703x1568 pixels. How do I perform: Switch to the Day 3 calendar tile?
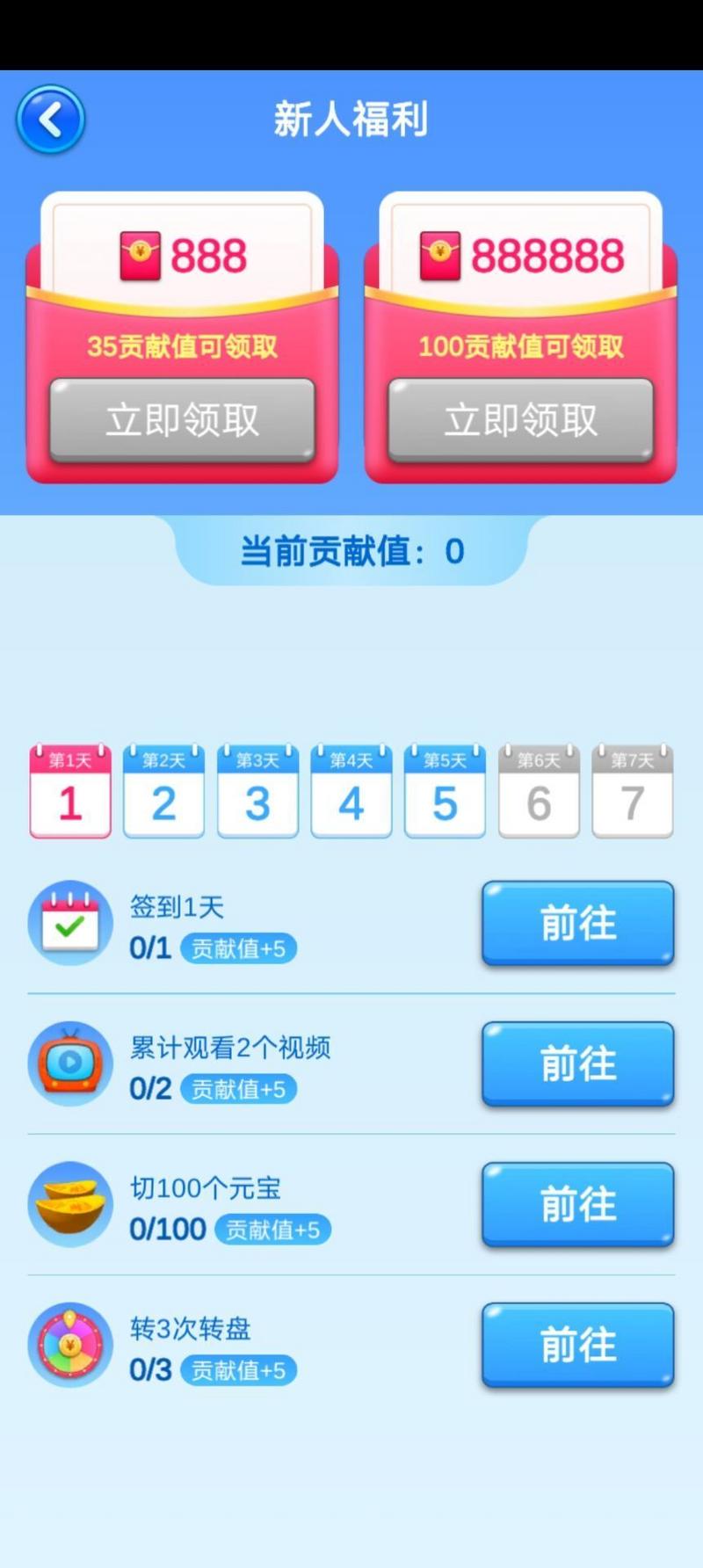click(x=257, y=791)
